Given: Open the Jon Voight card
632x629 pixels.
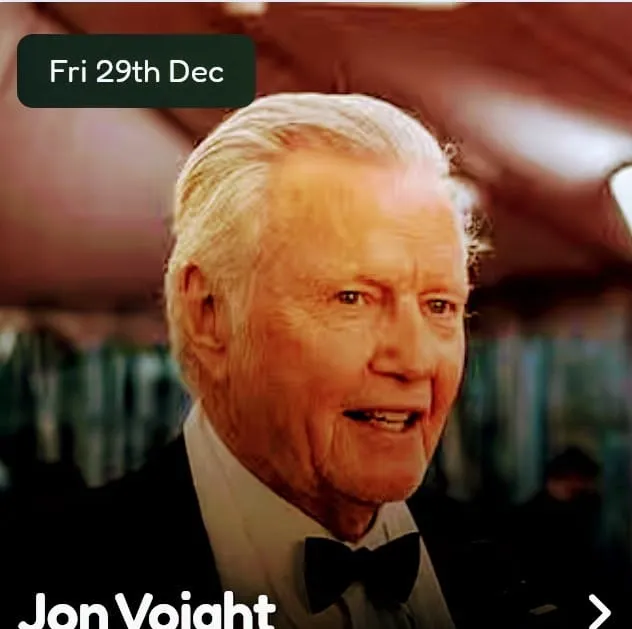Looking at the screenshot, I should [x=147, y=609].
